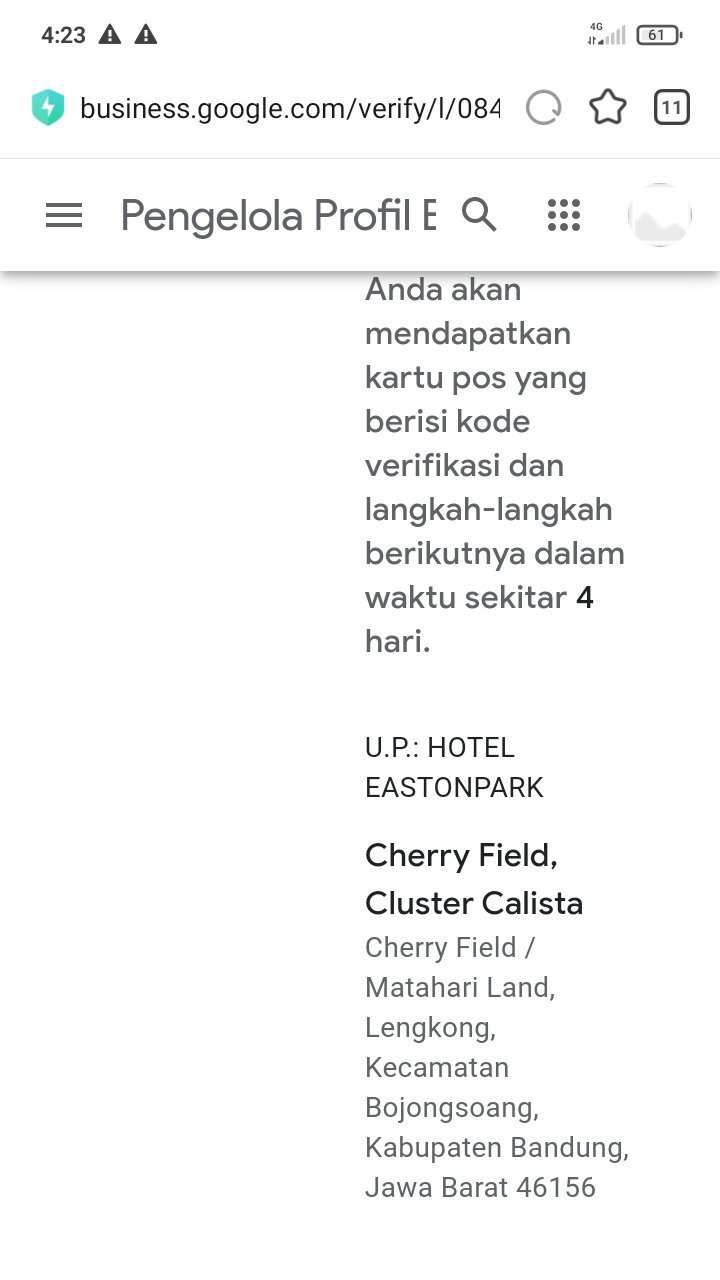This screenshot has height=1280, width=720.
Task: Tap the browser address bar URL
Action: click(x=289, y=108)
